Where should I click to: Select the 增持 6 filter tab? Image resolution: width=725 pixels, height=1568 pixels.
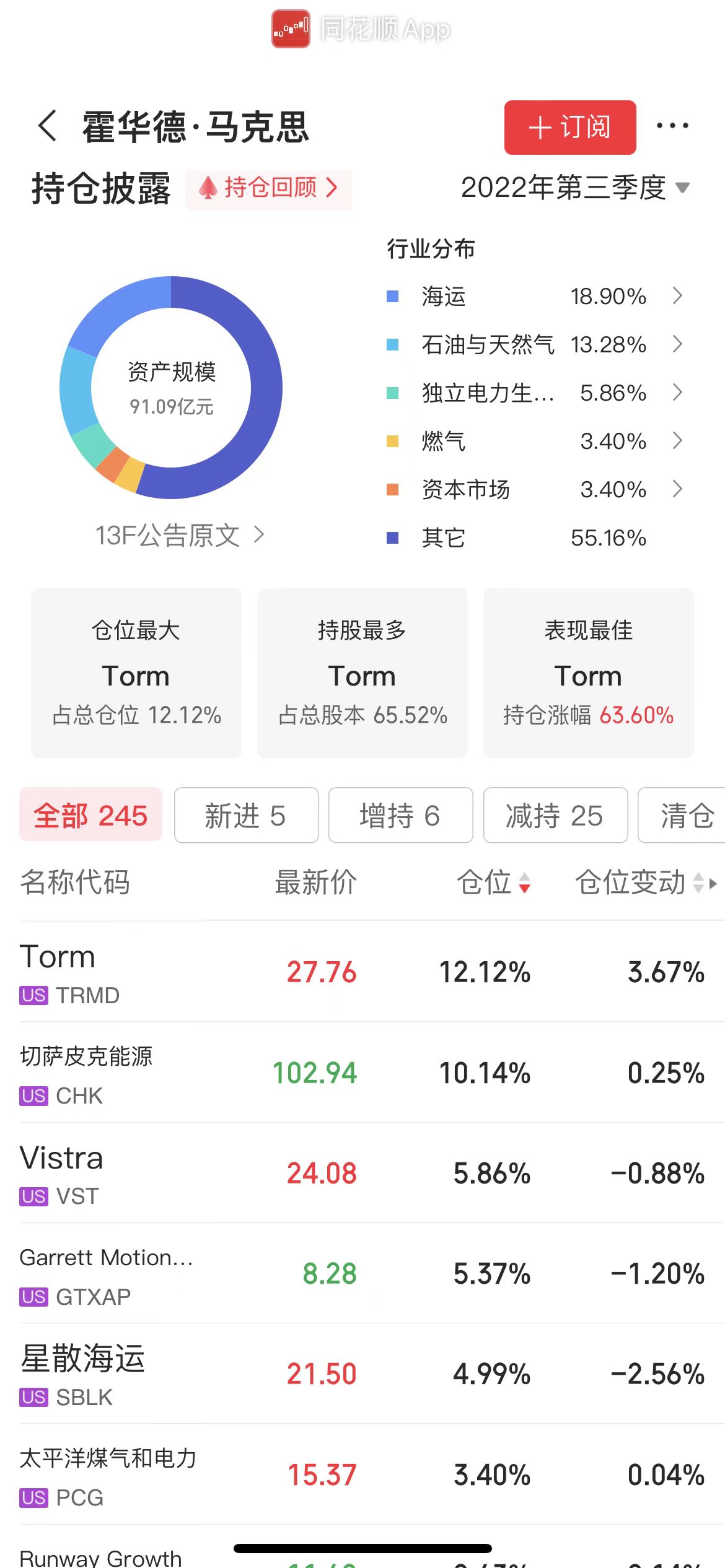pos(400,816)
